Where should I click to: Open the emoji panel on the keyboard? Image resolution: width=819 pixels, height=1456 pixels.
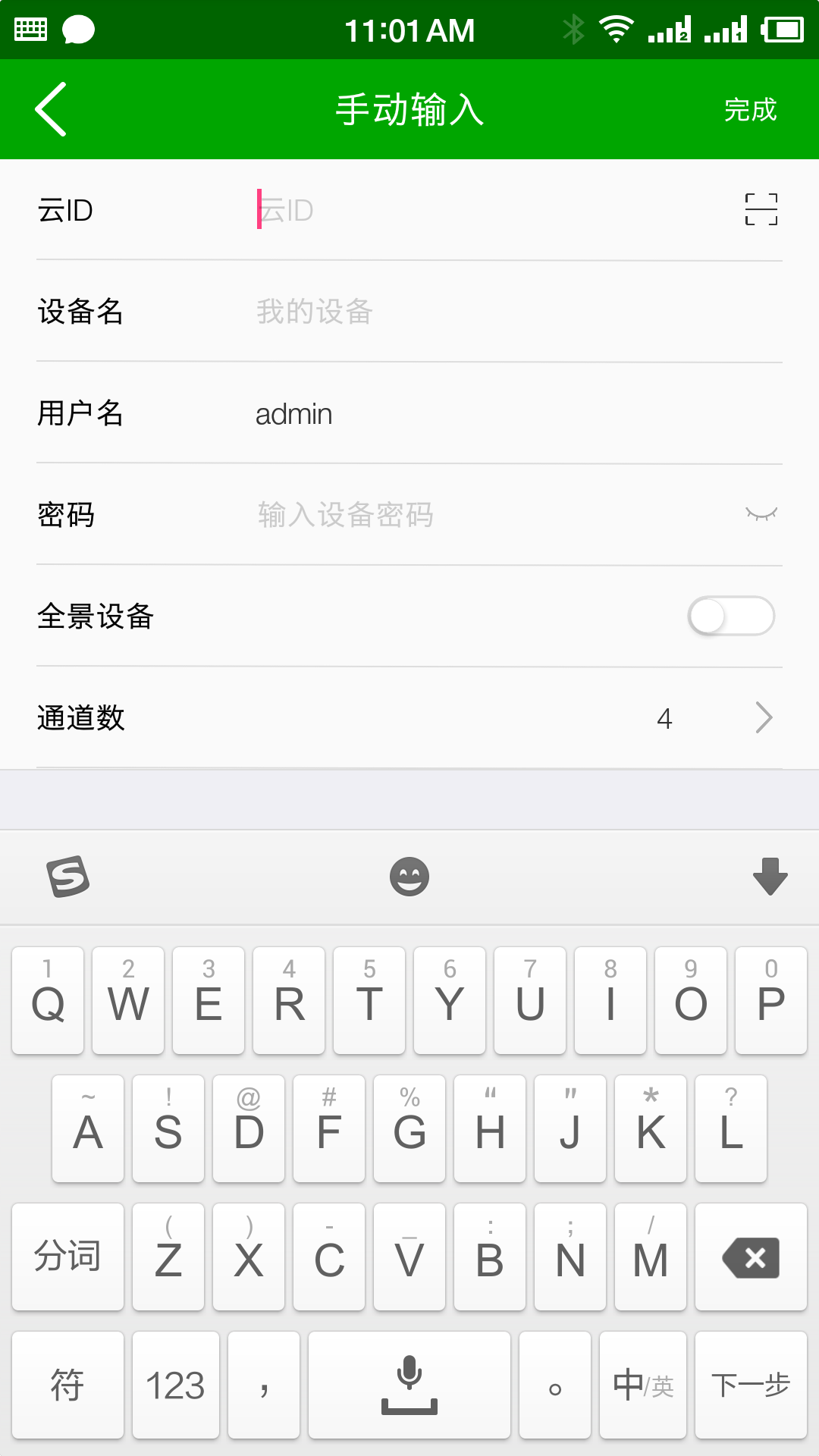[x=409, y=877]
